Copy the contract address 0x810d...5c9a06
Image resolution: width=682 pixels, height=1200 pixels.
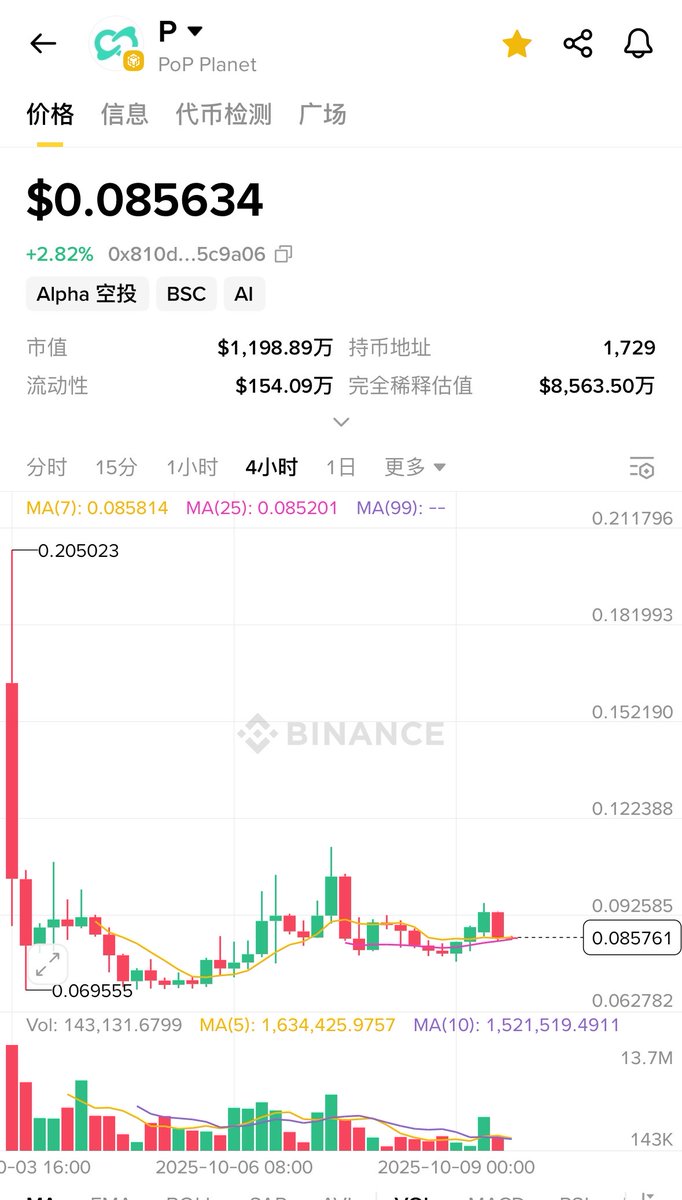[x=284, y=254]
